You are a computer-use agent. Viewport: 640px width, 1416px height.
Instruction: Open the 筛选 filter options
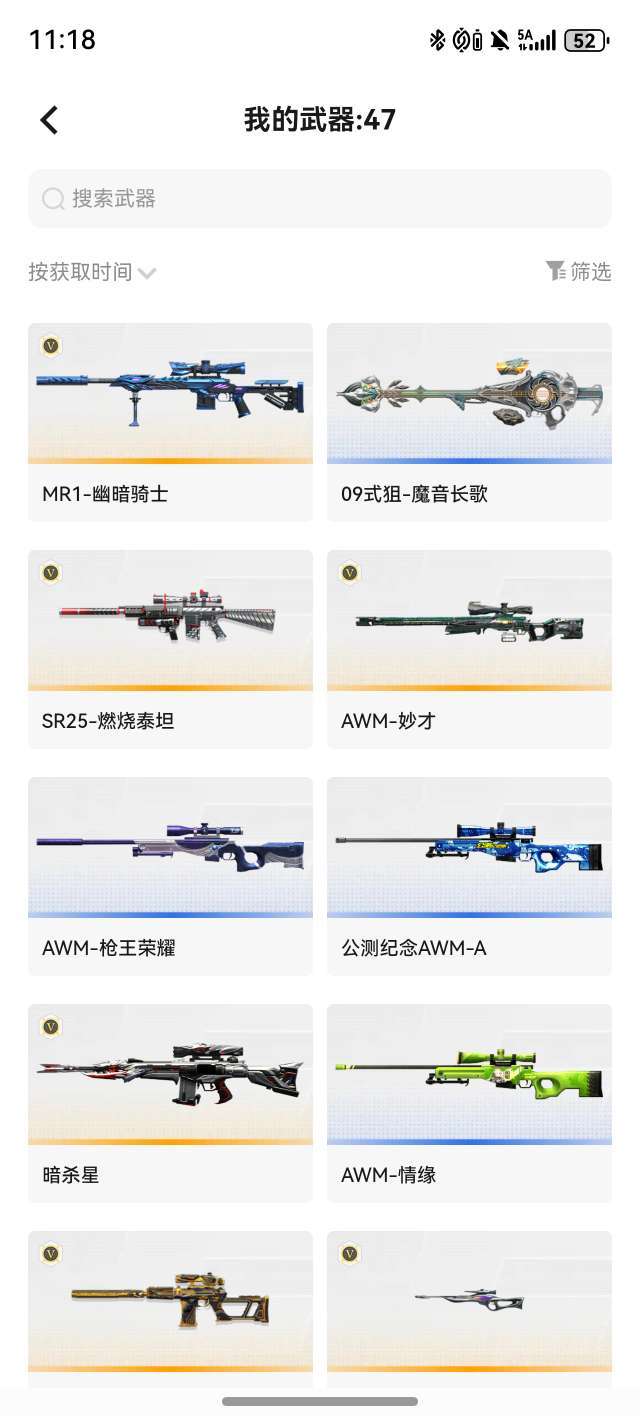579,271
